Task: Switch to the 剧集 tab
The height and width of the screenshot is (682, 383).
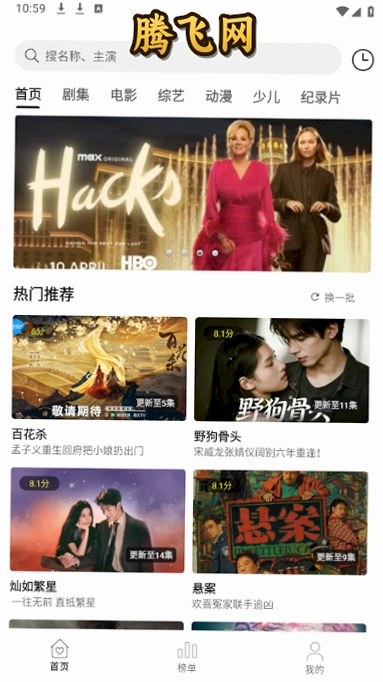Action: point(76,95)
